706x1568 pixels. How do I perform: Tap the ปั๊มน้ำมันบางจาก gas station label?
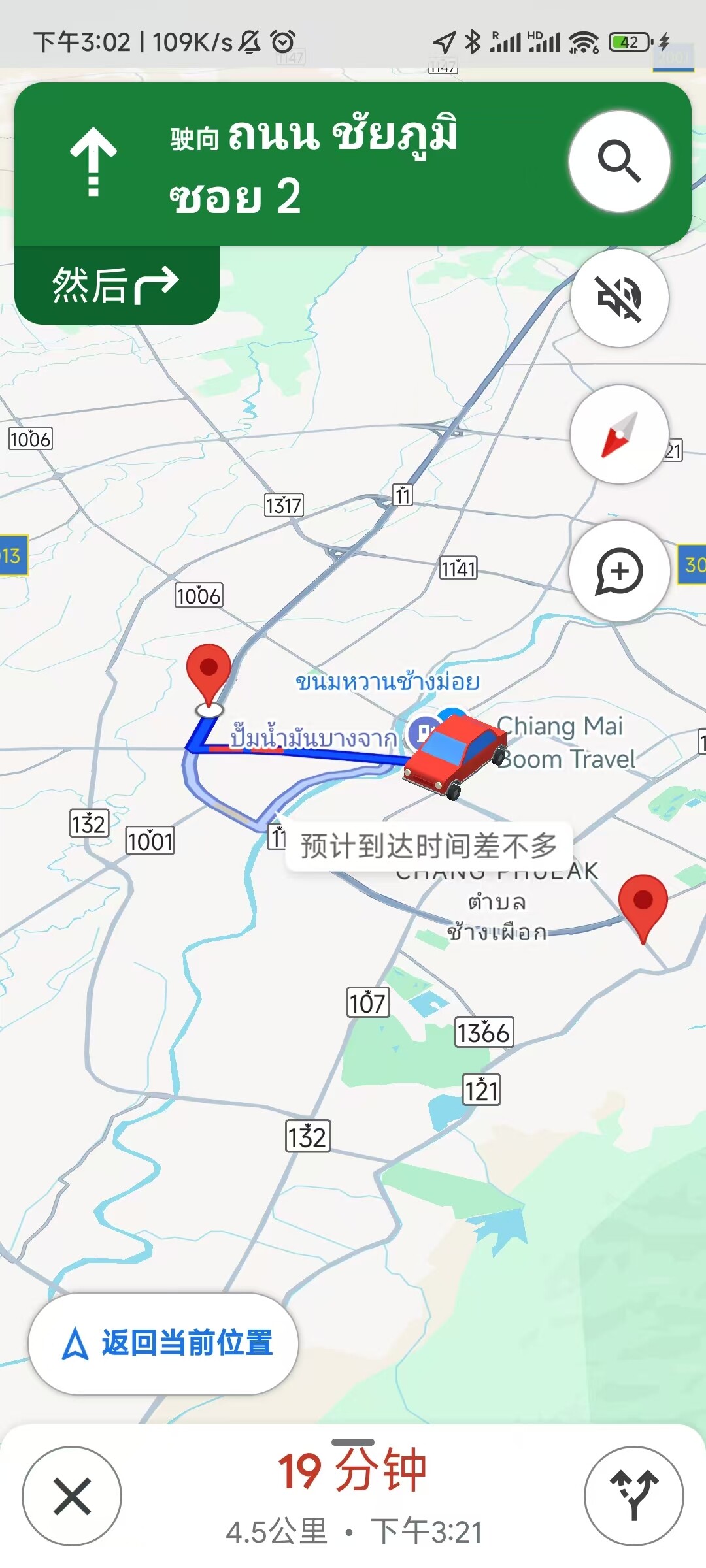[x=314, y=738]
